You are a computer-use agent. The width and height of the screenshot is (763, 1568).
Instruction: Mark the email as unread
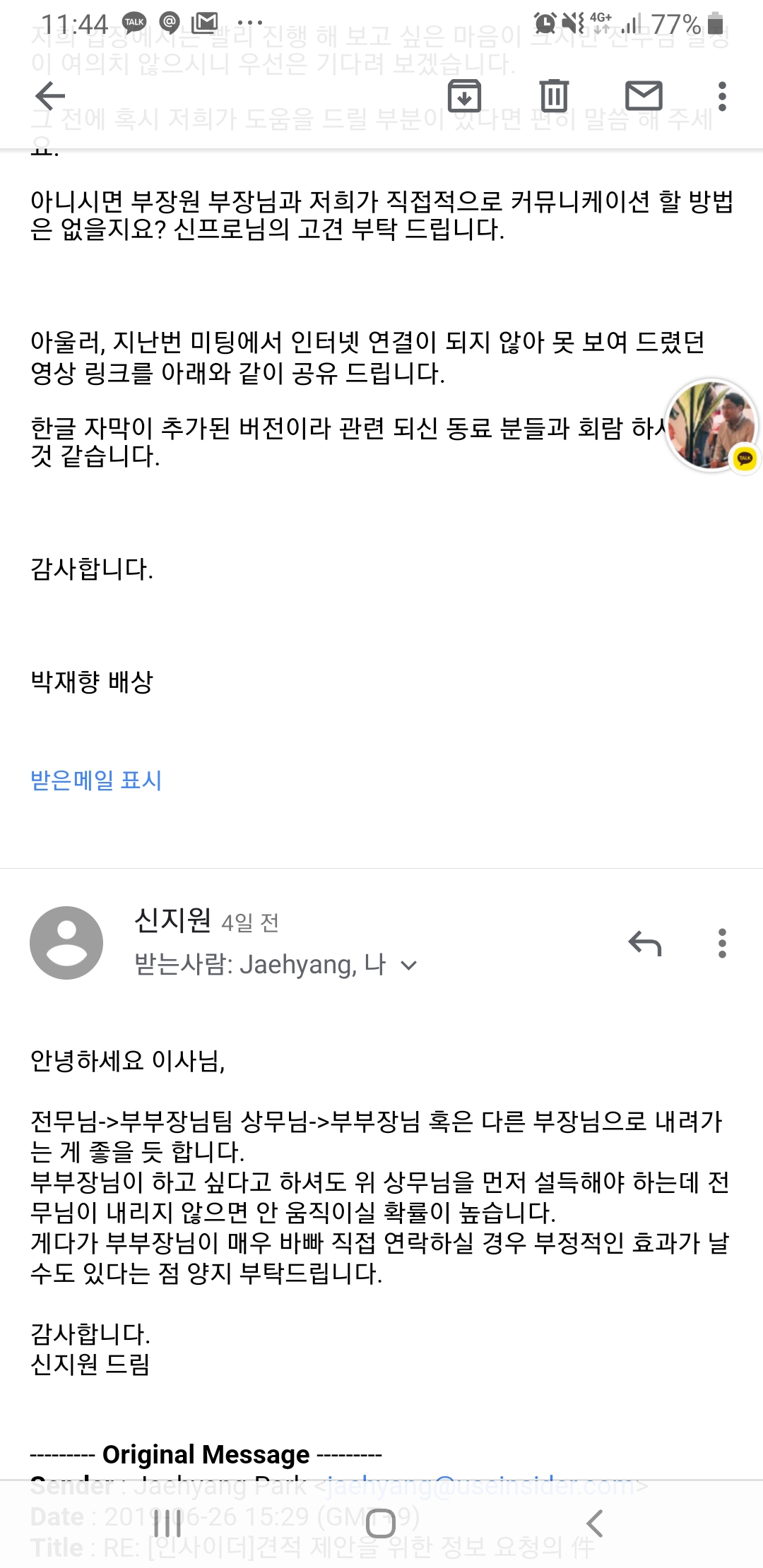pyautogui.click(x=644, y=96)
